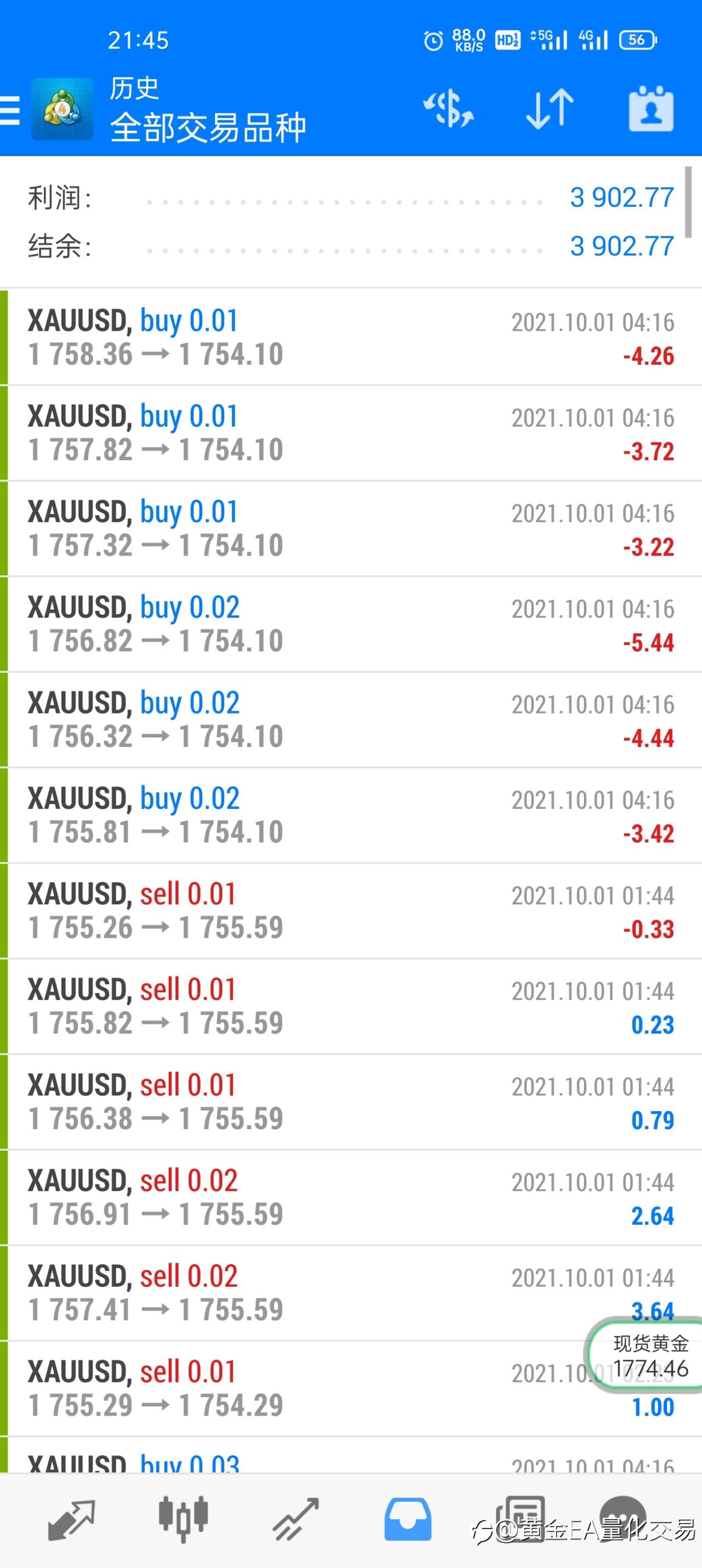The width and height of the screenshot is (702, 1568).
Task: Switch to the Trade tab
Action: click(x=296, y=1520)
